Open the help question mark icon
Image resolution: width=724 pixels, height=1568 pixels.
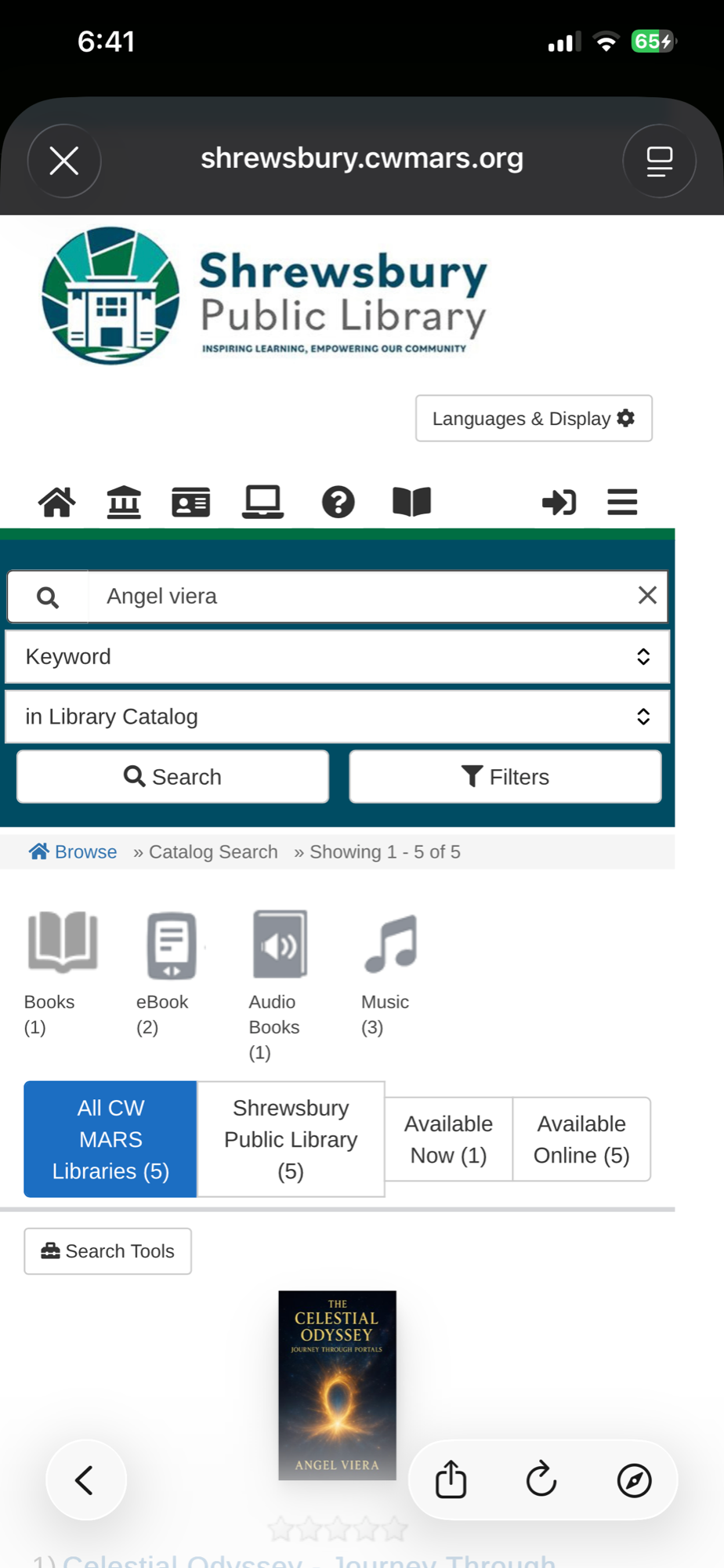point(338,502)
